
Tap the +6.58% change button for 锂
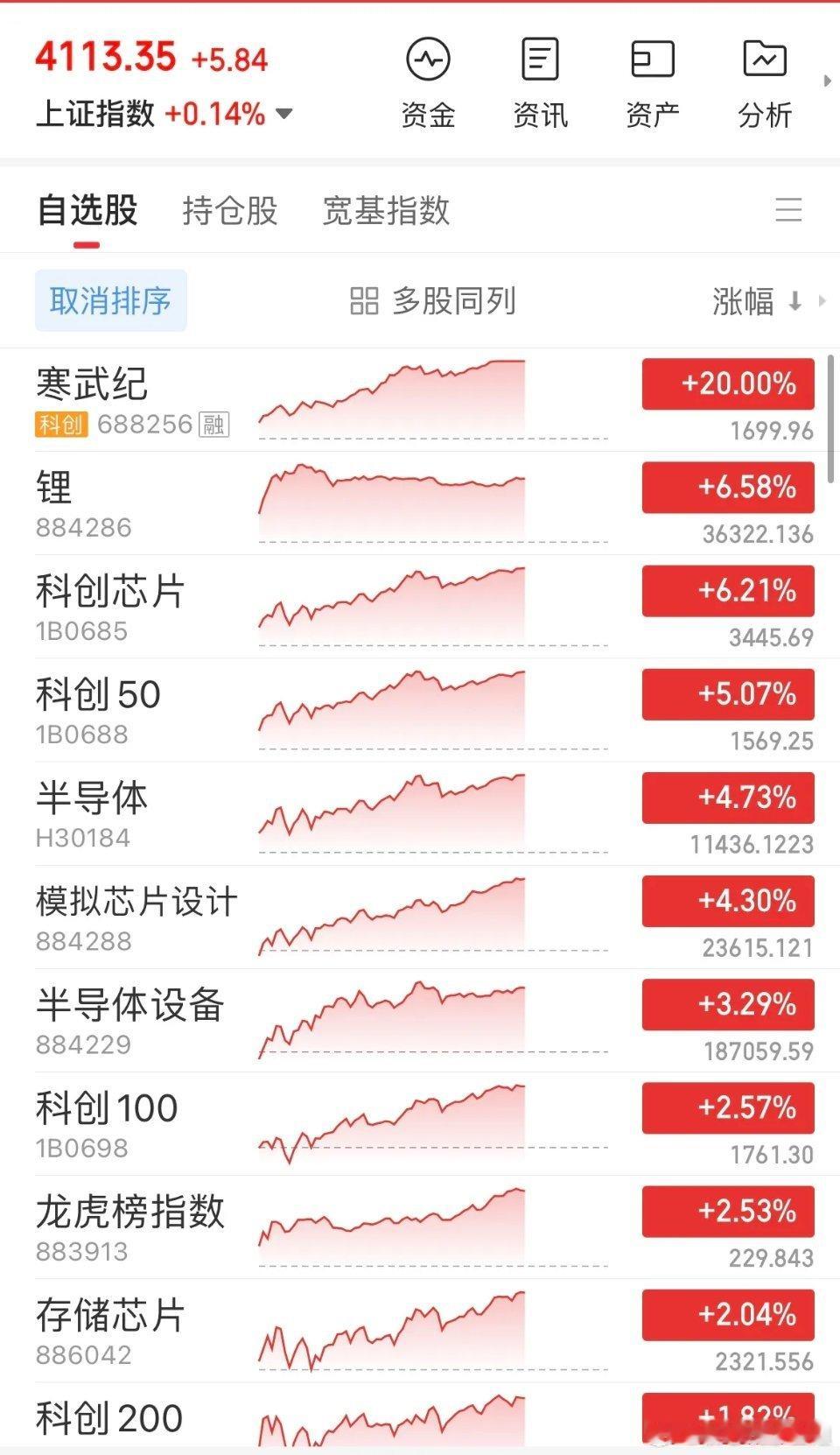pyautogui.click(x=727, y=487)
